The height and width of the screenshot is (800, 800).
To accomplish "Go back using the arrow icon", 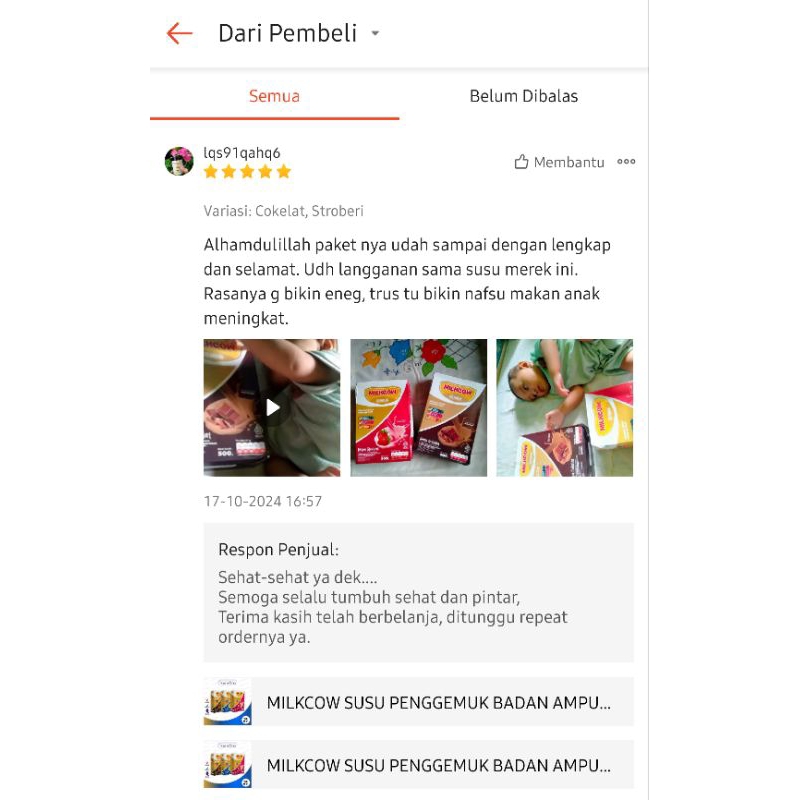I will pos(179,33).
